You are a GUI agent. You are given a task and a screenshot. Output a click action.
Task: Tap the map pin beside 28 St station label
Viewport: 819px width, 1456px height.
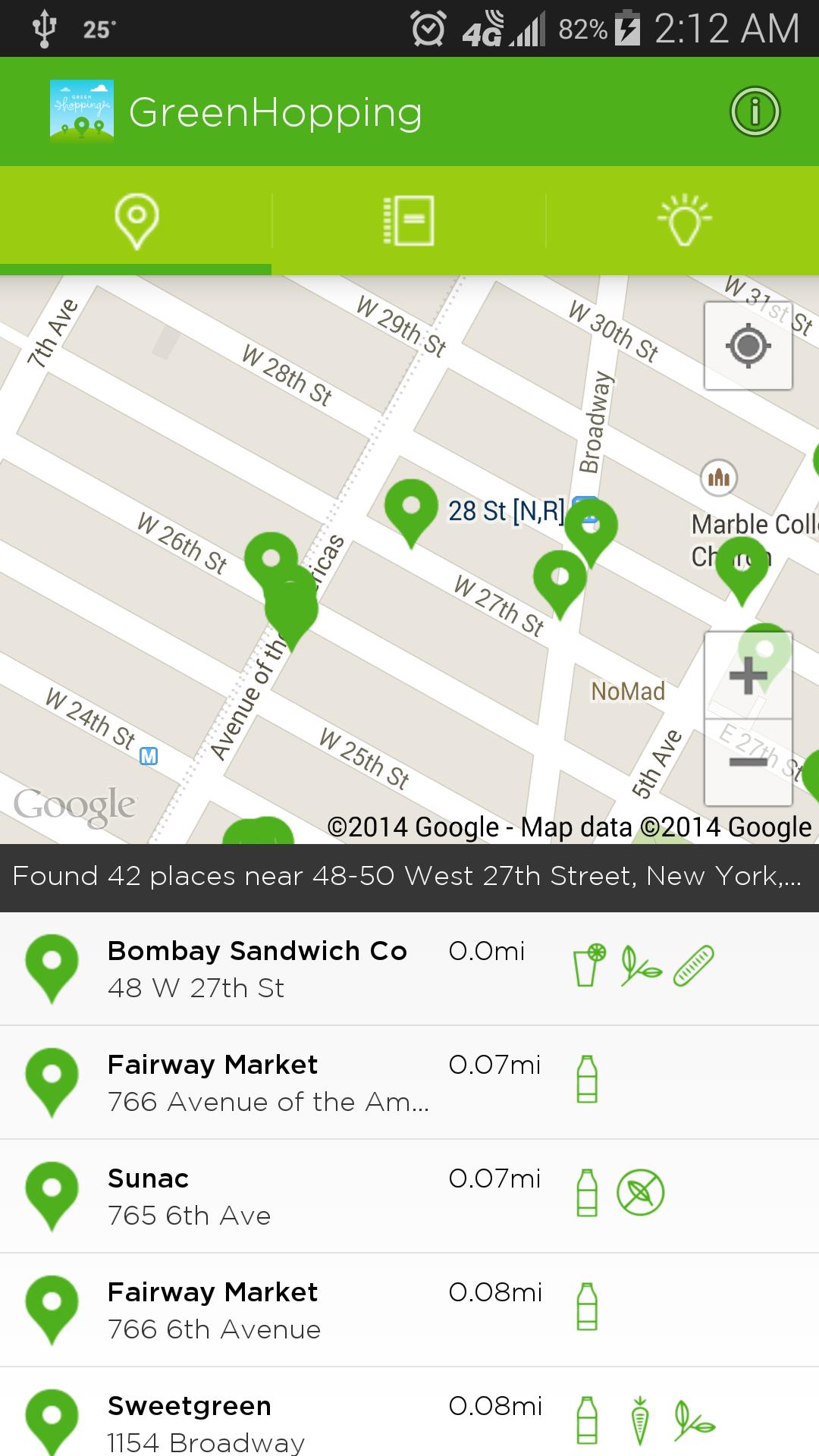coord(411,507)
